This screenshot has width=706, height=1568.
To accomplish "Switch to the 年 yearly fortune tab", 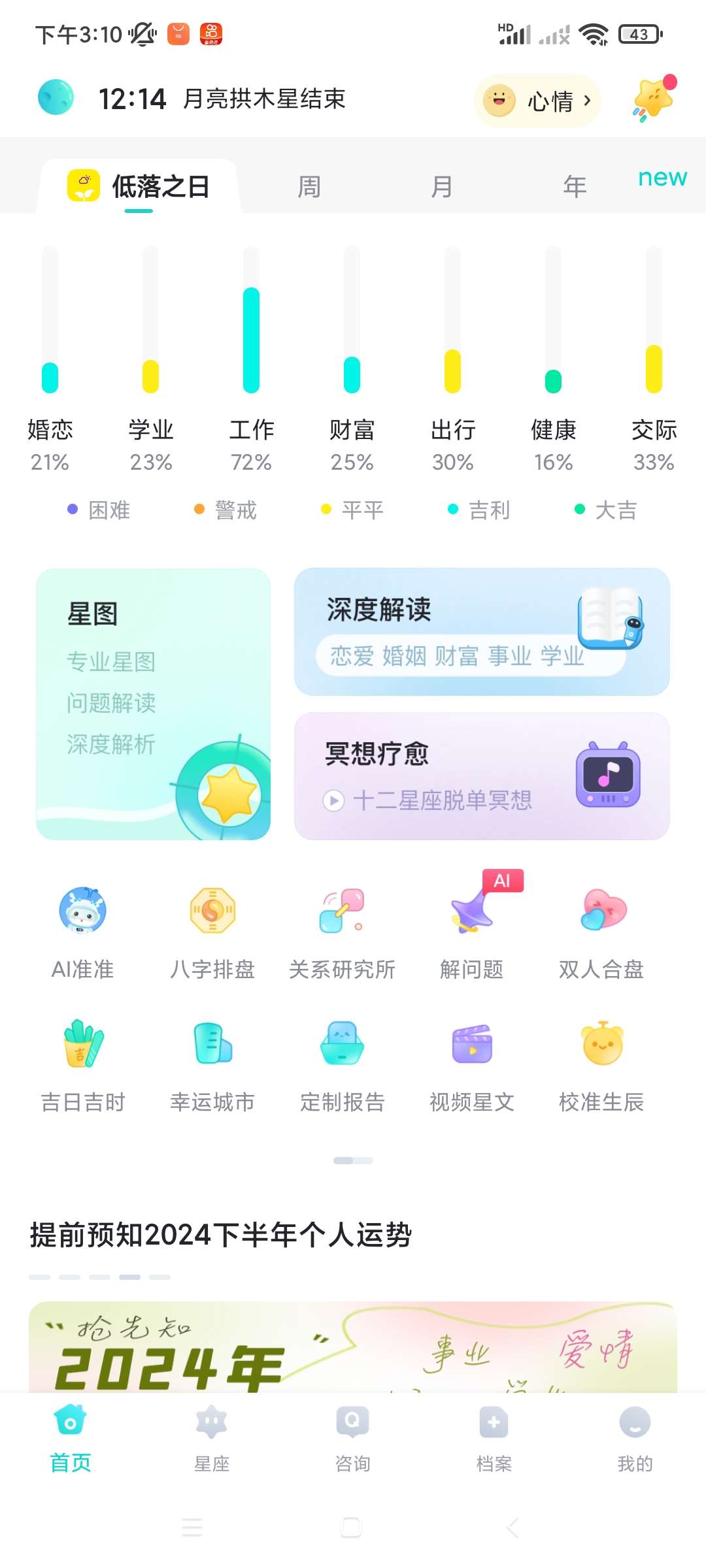I will point(575,187).
